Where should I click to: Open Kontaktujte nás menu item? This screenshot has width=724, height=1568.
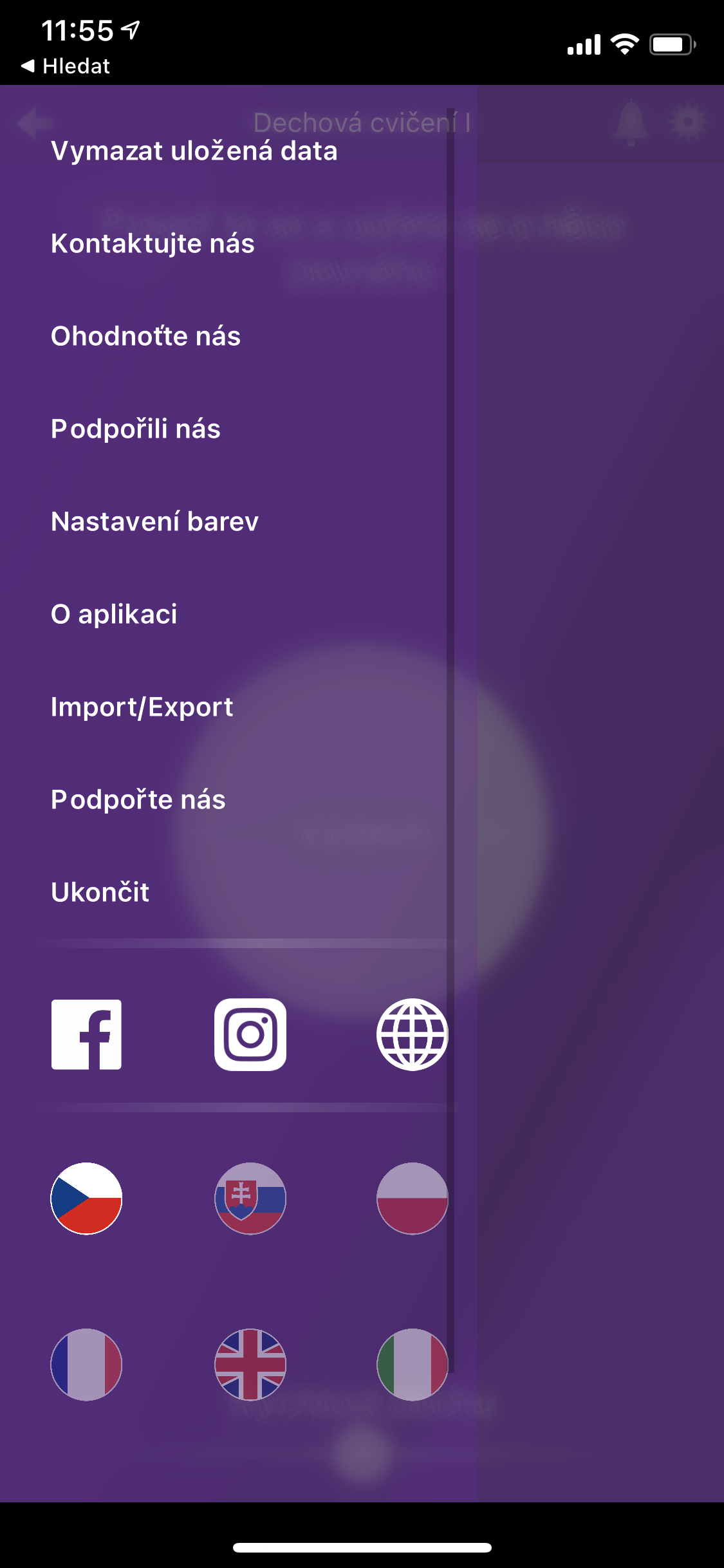click(x=153, y=244)
